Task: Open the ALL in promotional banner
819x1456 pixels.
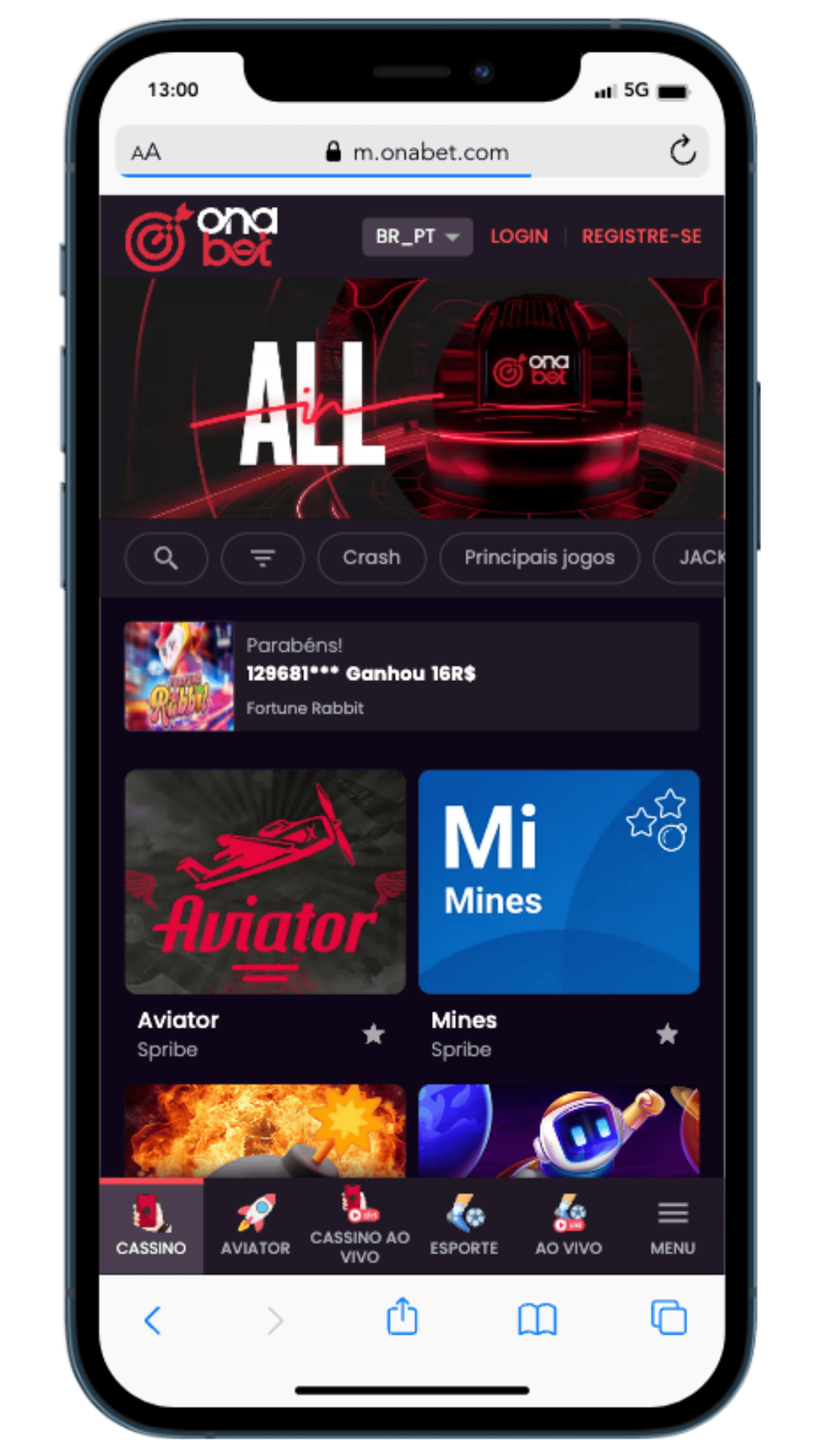Action: tap(412, 398)
